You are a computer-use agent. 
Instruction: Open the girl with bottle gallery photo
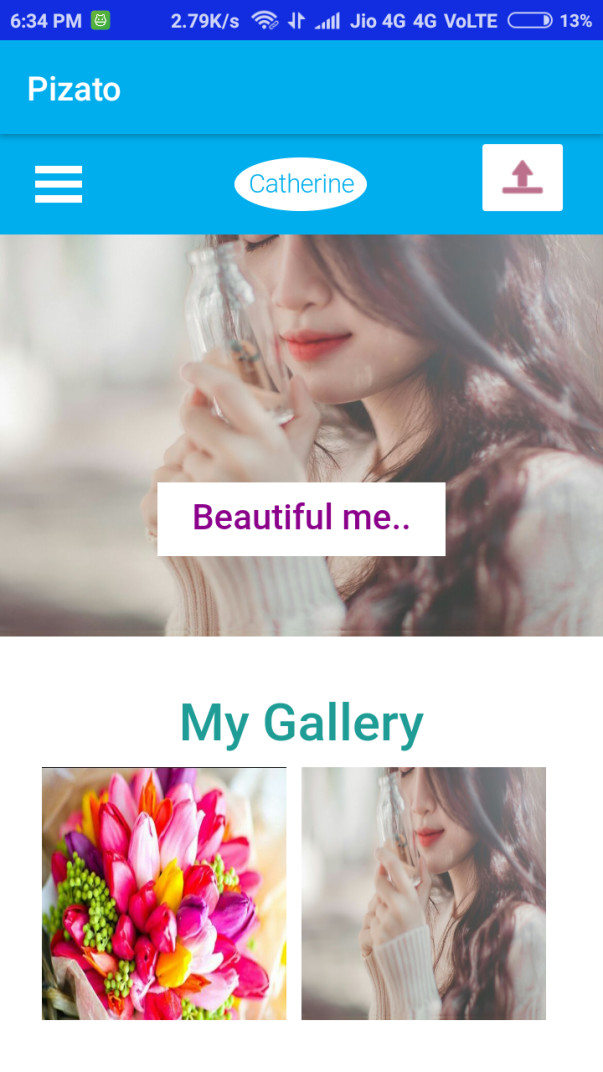coord(423,893)
